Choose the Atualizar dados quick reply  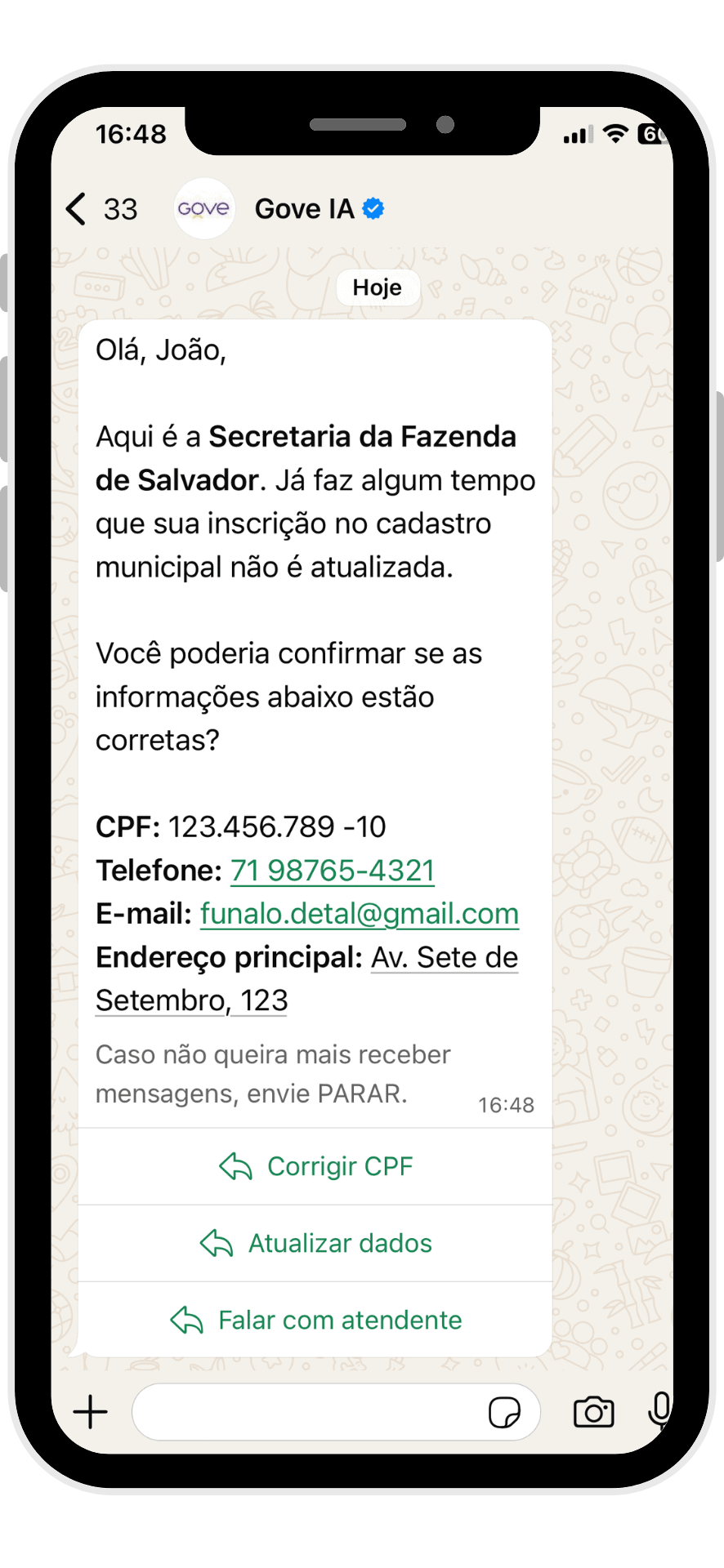coord(316,1243)
